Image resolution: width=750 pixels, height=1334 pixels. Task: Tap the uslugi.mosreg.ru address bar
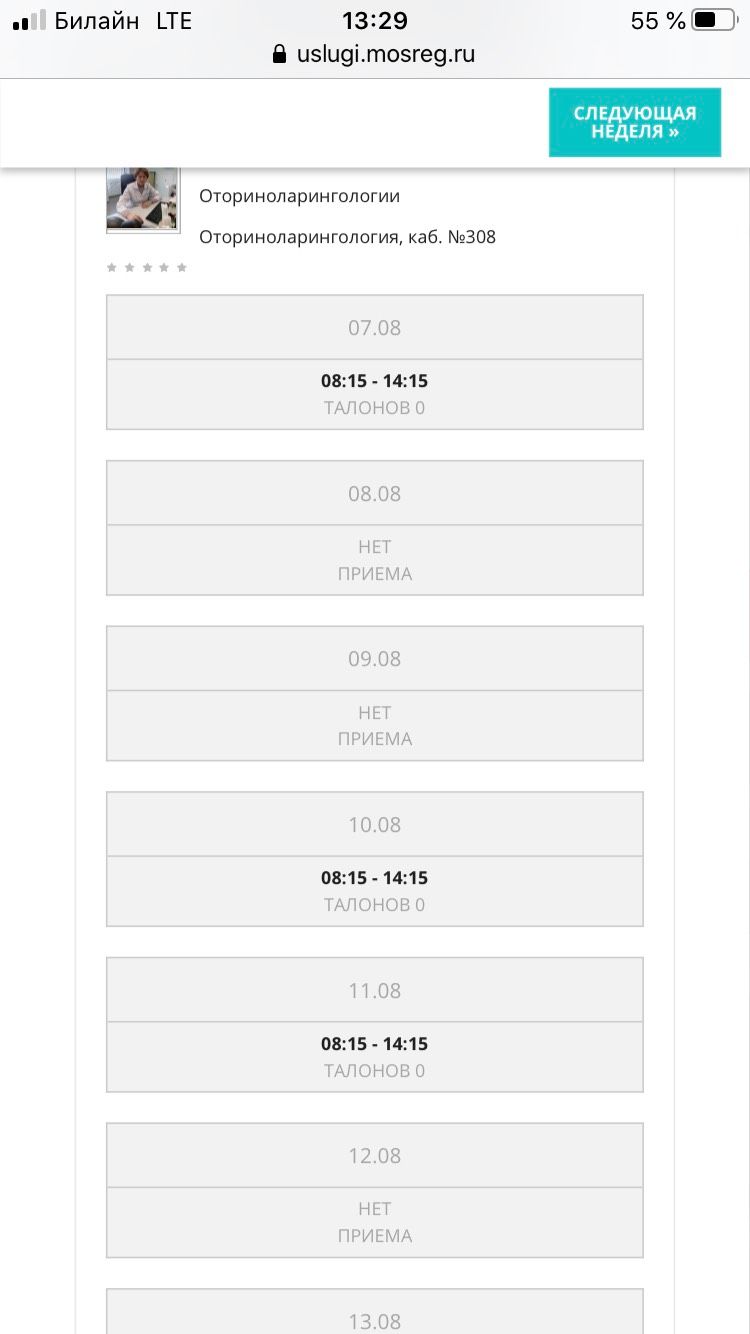click(x=375, y=54)
